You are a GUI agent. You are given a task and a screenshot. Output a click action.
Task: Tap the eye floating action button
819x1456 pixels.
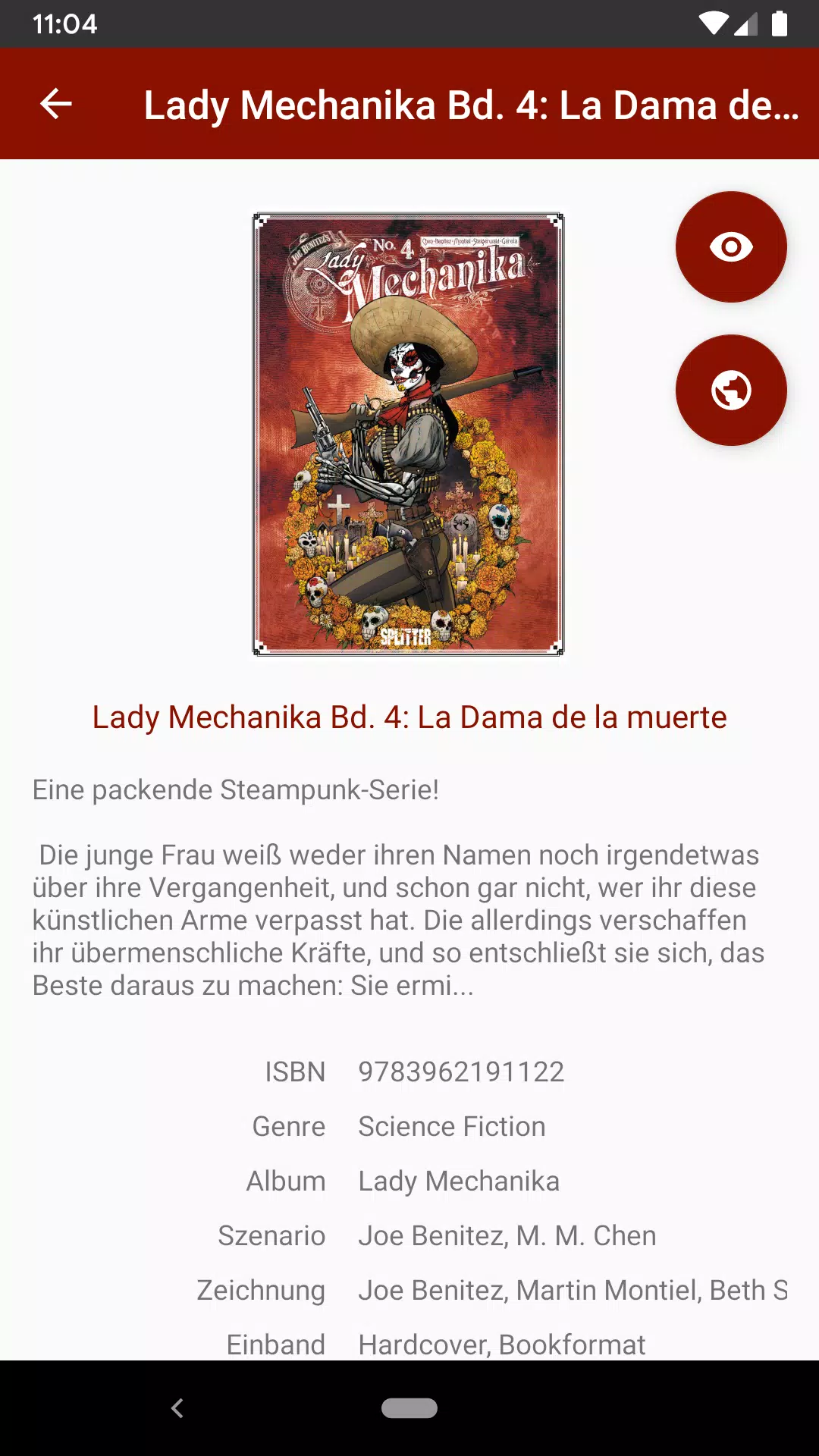click(731, 247)
